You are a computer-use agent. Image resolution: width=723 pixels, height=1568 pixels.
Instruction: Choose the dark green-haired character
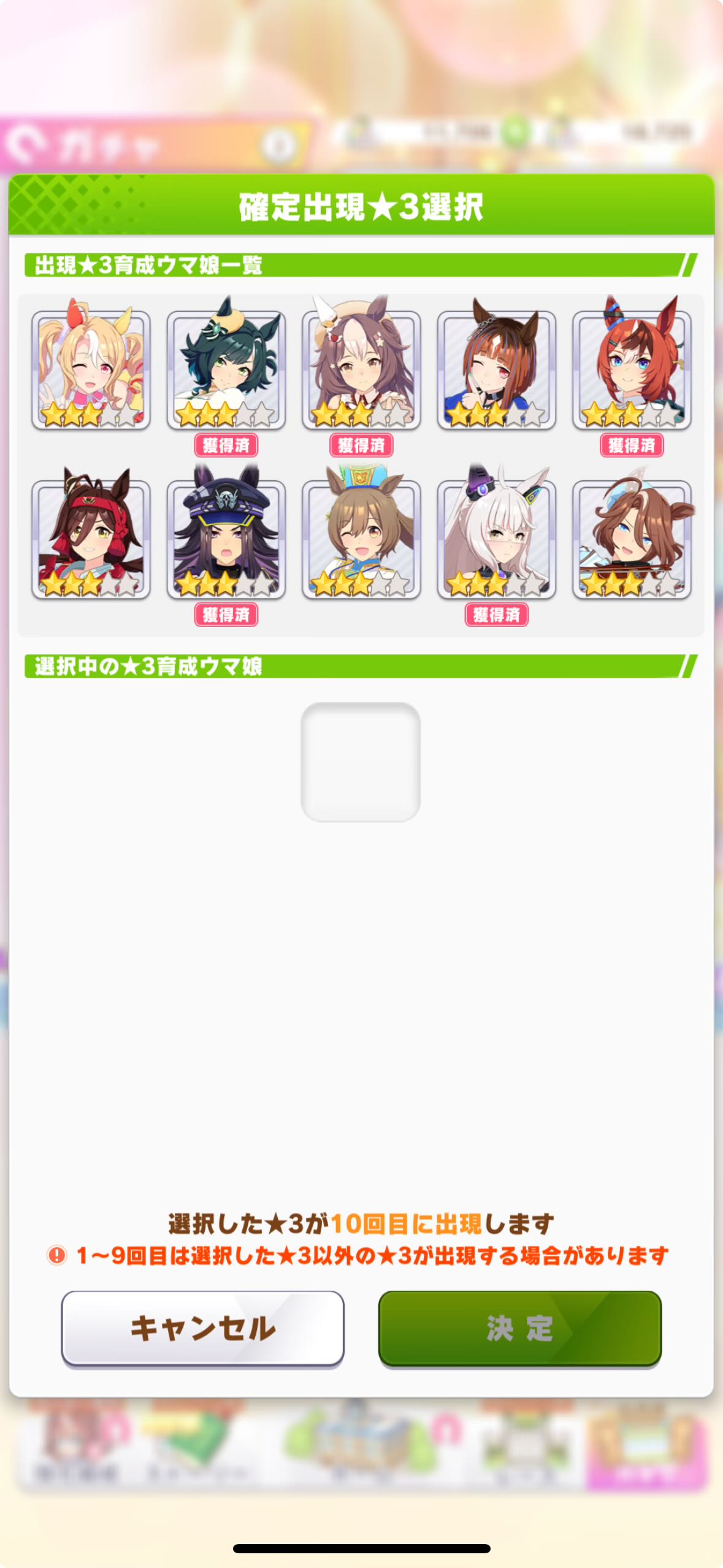[x=226, y=369]
